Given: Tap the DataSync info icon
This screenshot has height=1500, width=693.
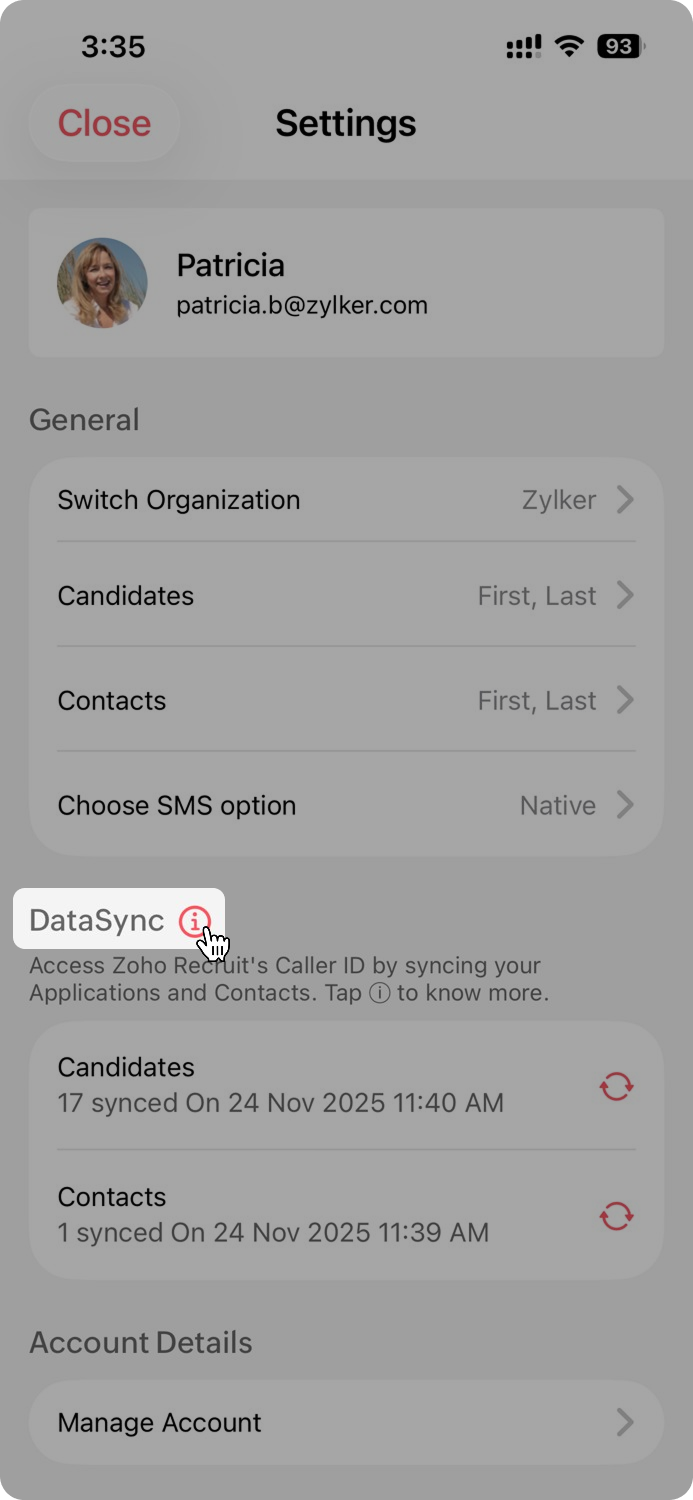Looking at the screenshot, I should tap(194, 921).
